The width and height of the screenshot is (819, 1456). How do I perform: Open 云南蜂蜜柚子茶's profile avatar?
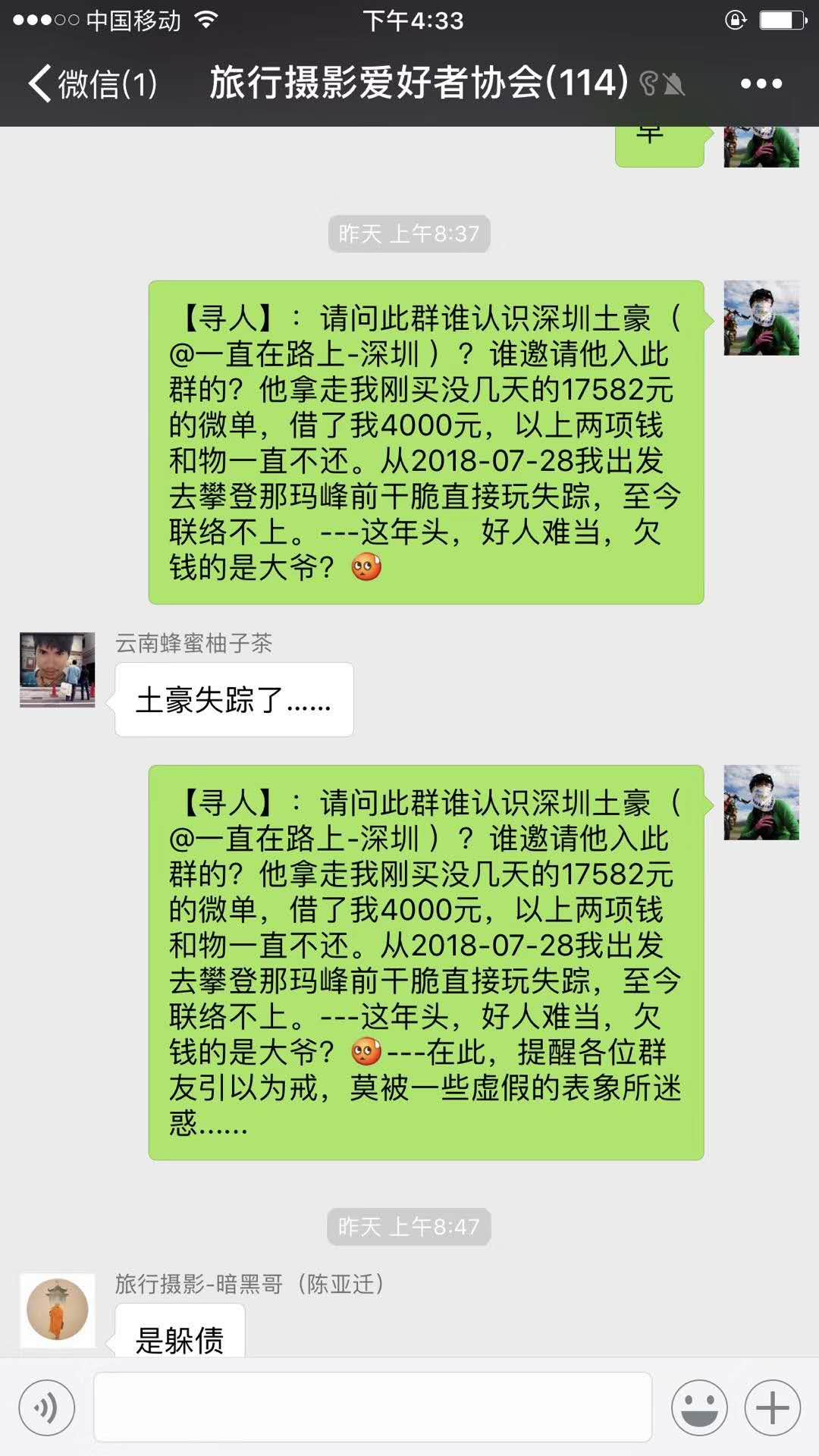(58, 670)
